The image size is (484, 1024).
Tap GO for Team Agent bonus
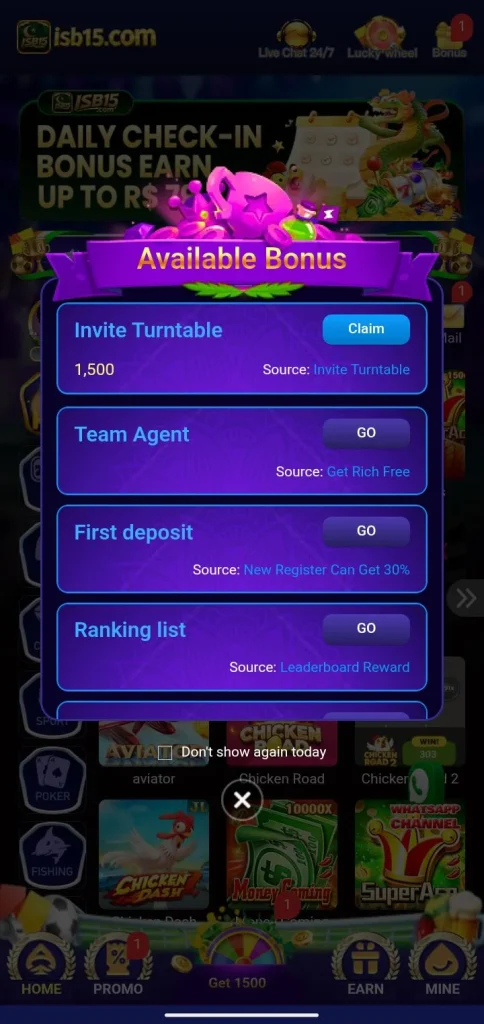[366, 434]
